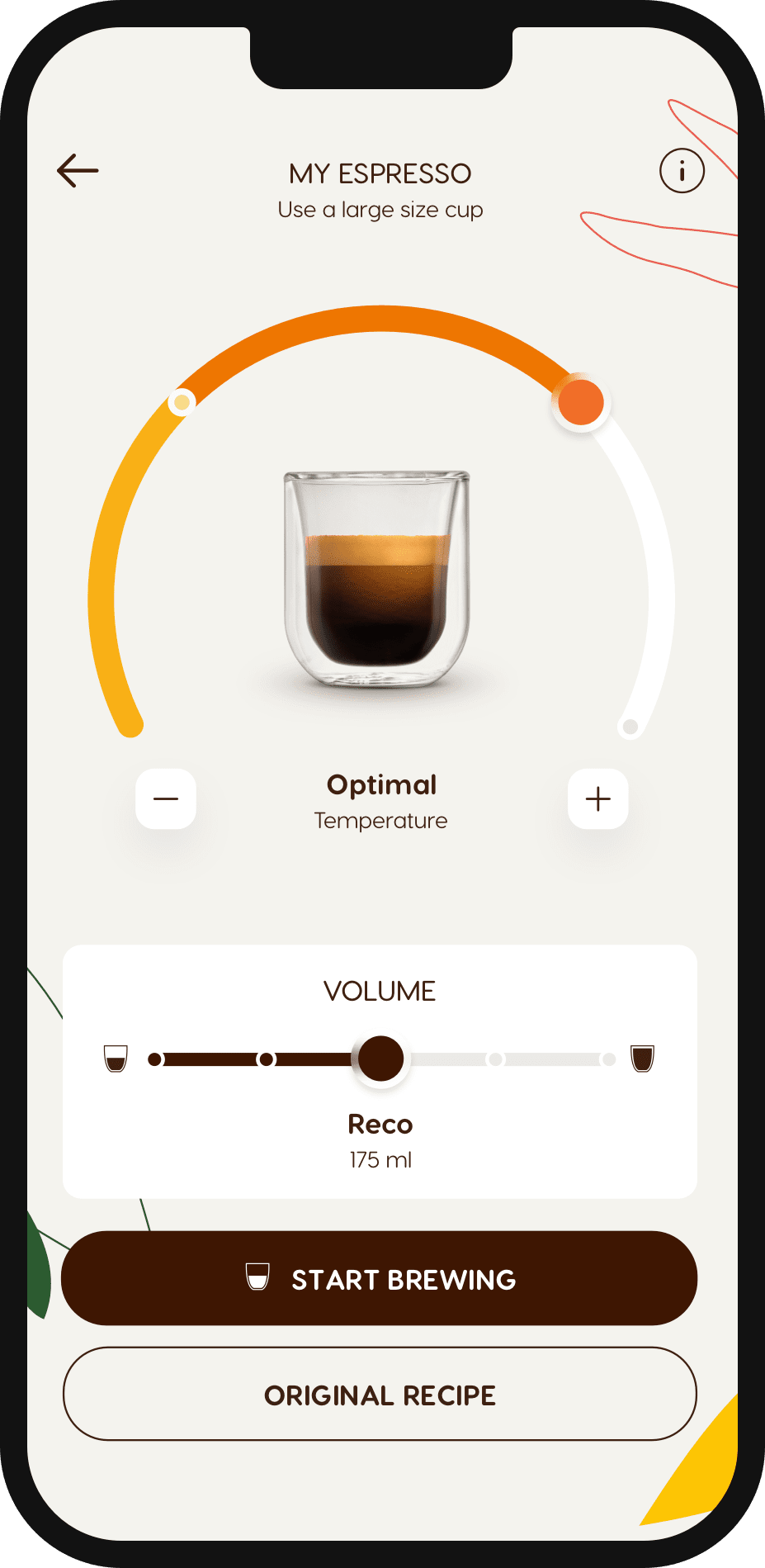Screen dimensions: 765x1568
Task: Start brewing the espresso
Action: tap(380, 1278)
